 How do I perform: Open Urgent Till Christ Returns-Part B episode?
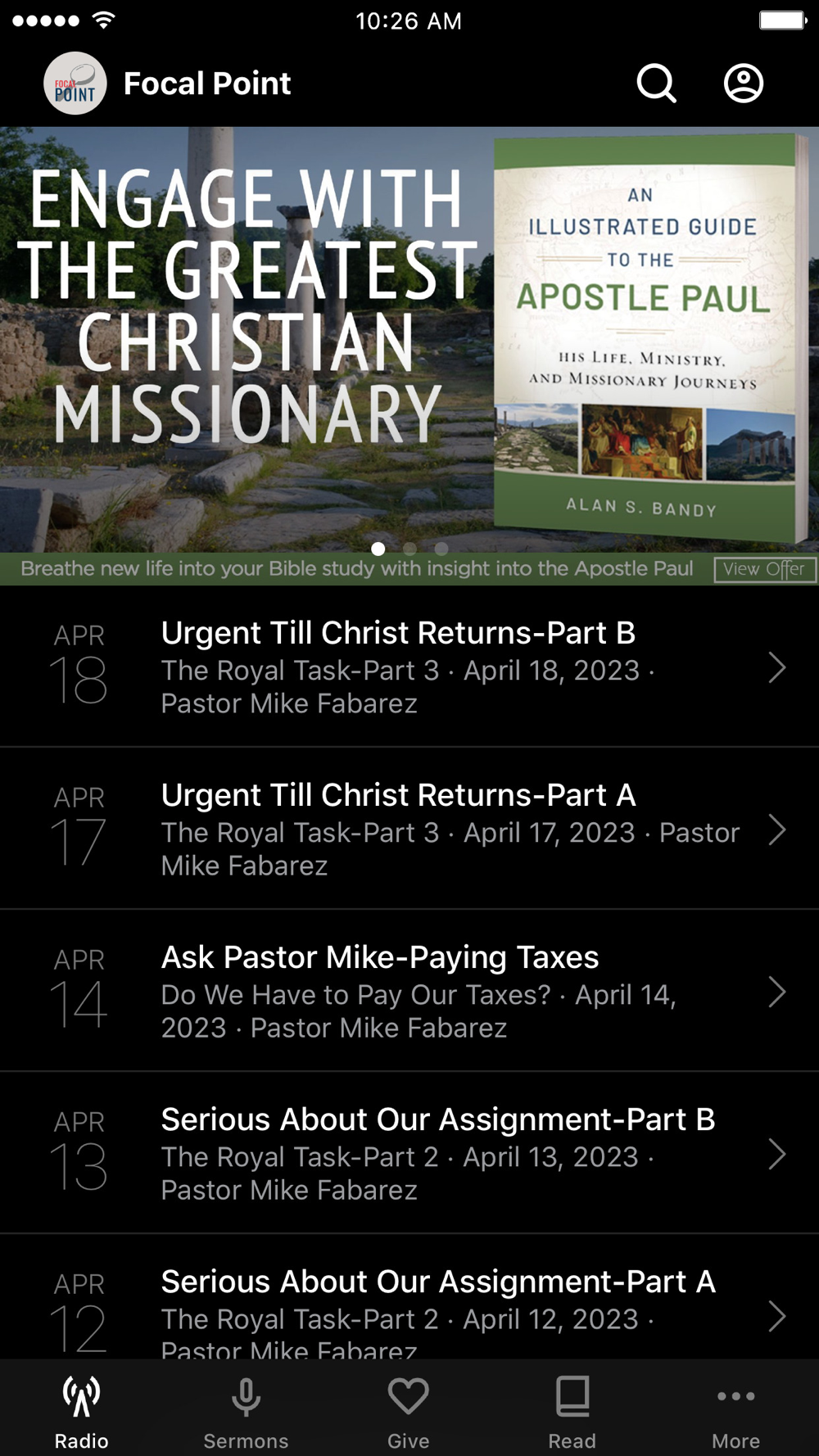tap(409, 667)
